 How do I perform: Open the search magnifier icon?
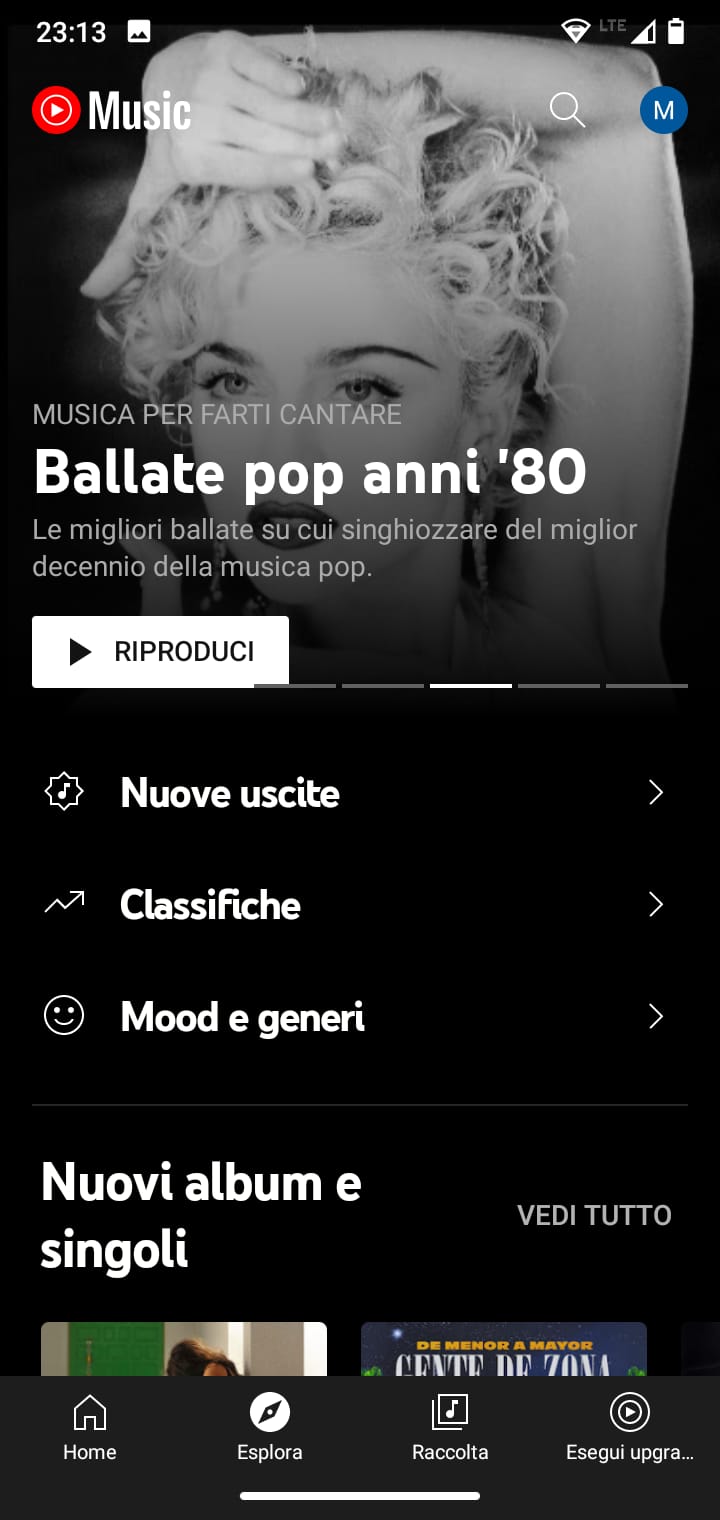[x=567, y=110]
